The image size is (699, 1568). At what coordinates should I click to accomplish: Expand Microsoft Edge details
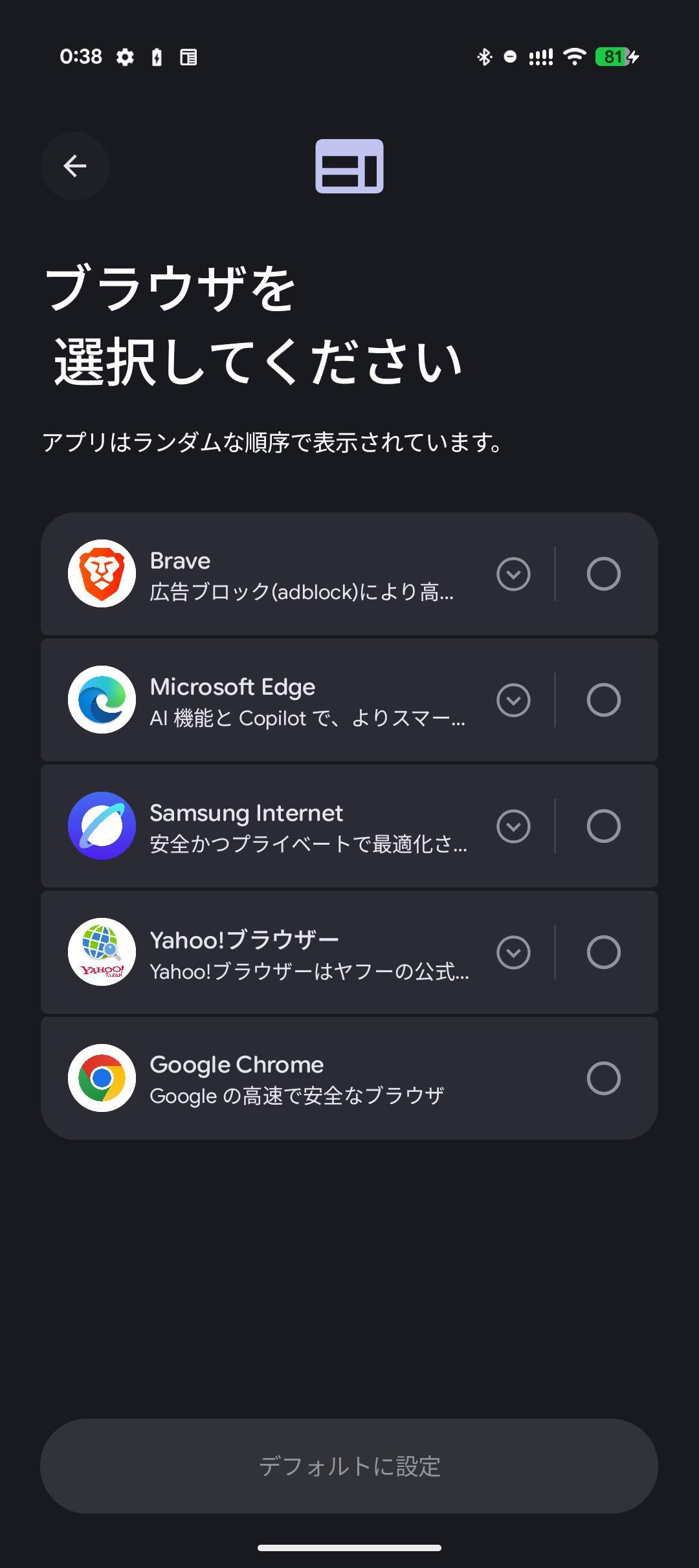[513, 700]
